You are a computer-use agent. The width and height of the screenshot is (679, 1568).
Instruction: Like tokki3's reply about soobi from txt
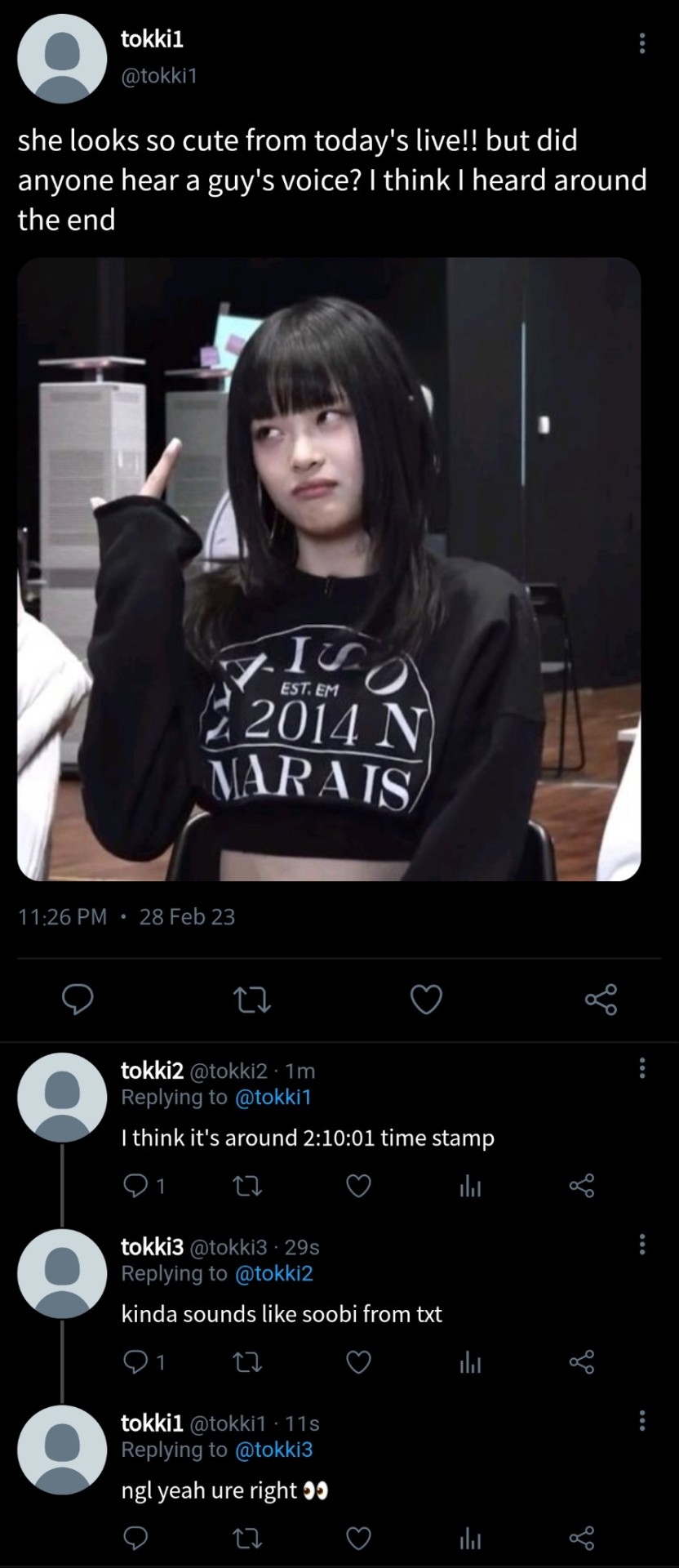(x=359, y=1361)
